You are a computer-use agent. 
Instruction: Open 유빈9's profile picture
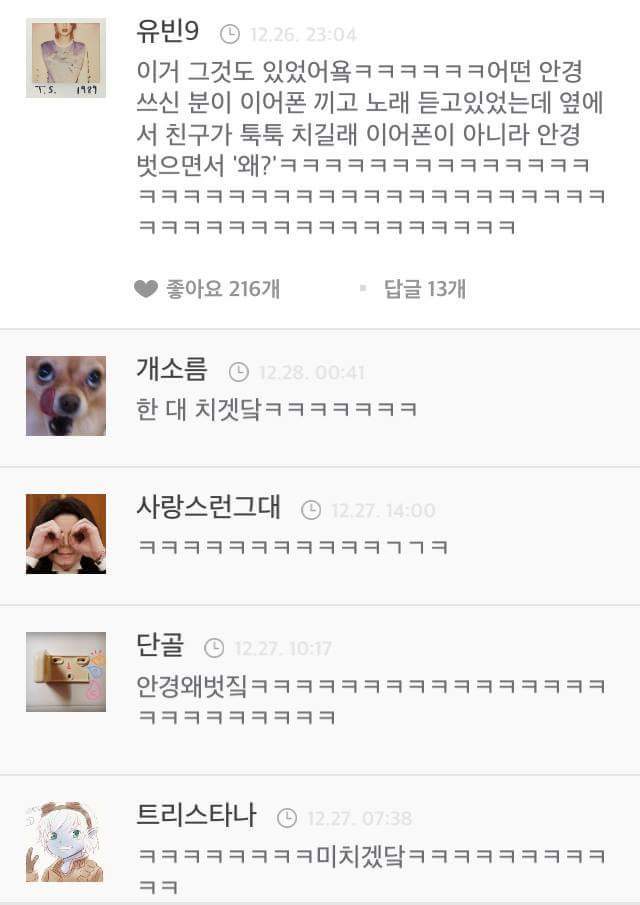(x=66, y=57)
